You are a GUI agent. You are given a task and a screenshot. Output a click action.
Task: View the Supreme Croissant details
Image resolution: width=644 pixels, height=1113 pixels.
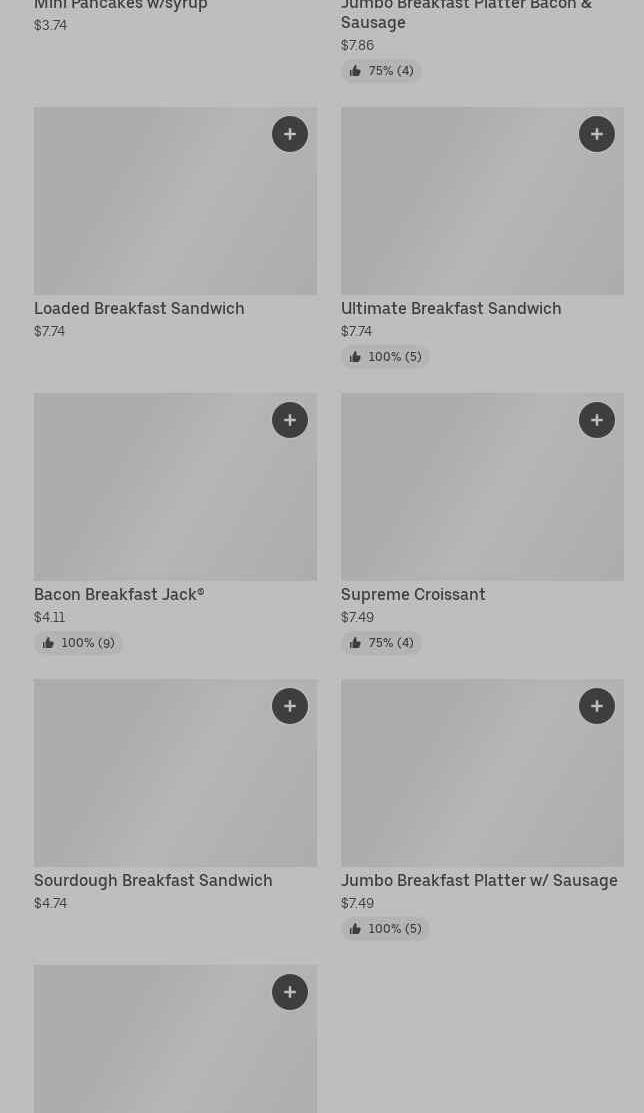click(x=482, y=523)
